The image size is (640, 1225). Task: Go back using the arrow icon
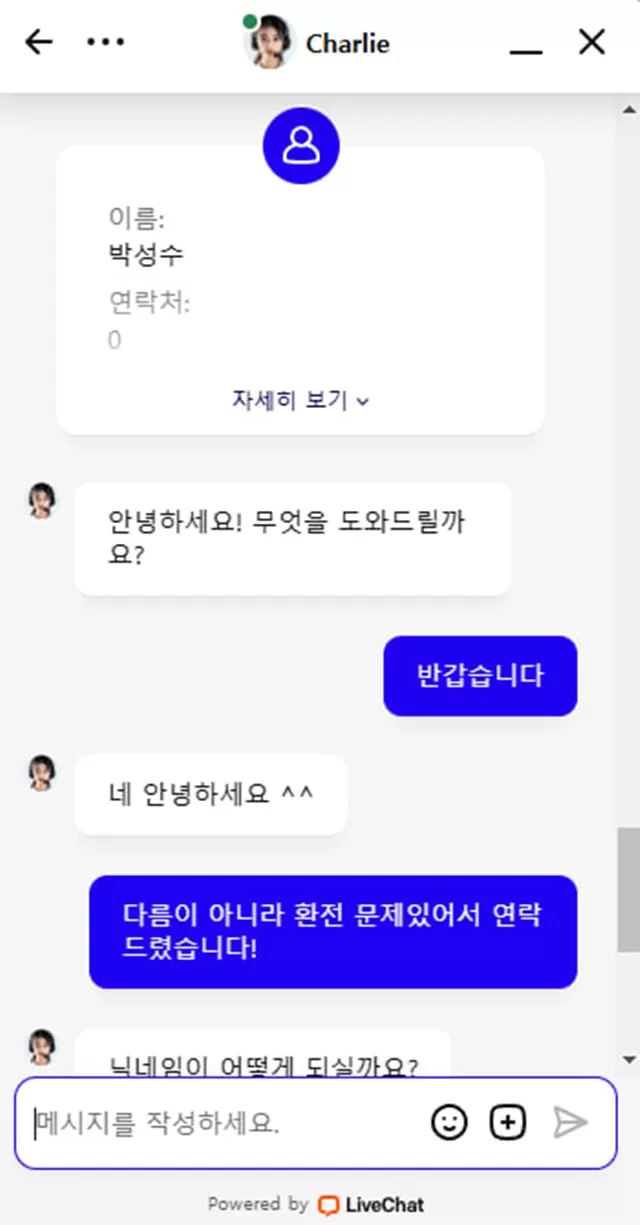(38, 42)
